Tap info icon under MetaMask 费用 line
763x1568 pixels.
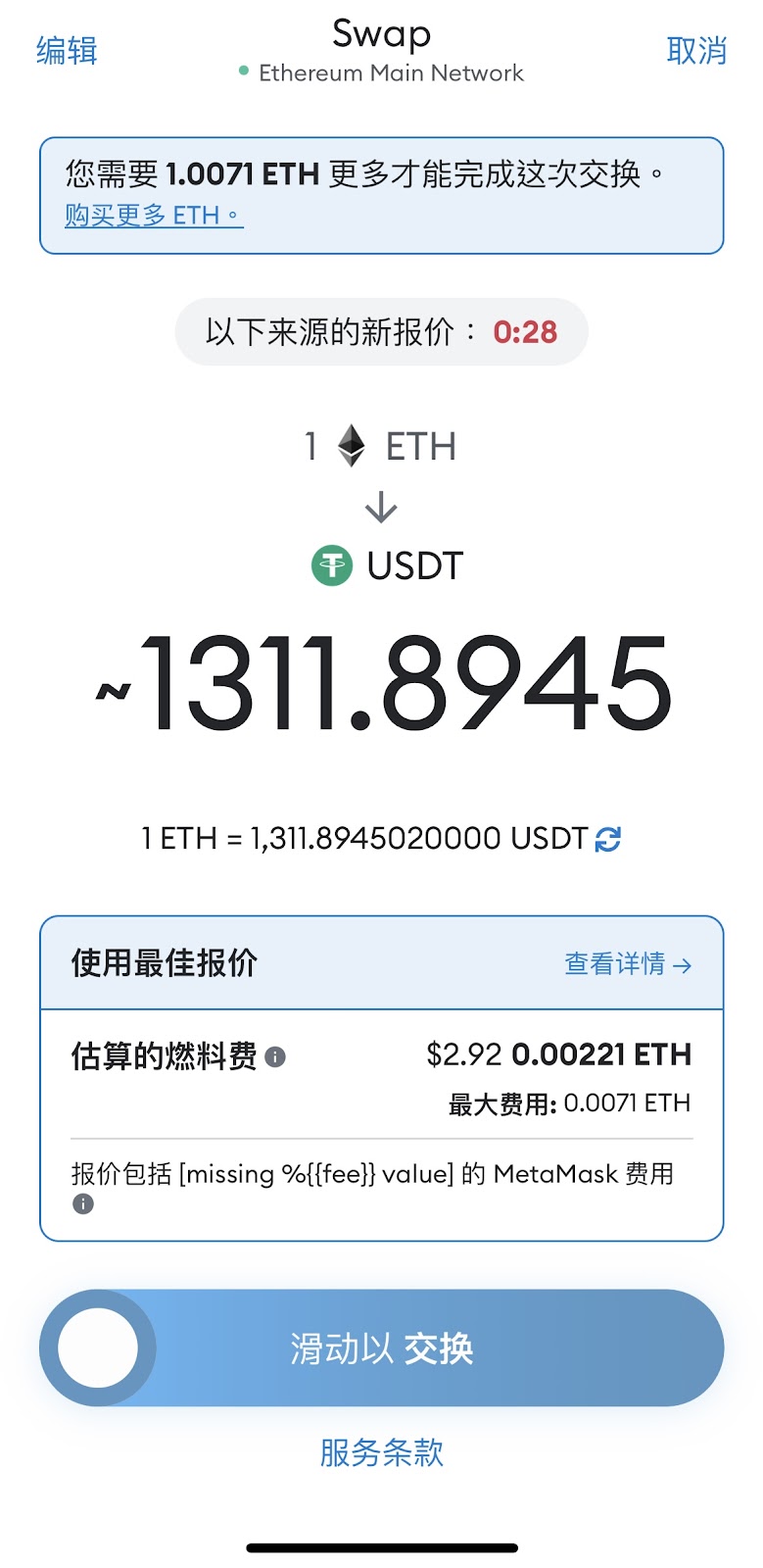[83, 1203]
